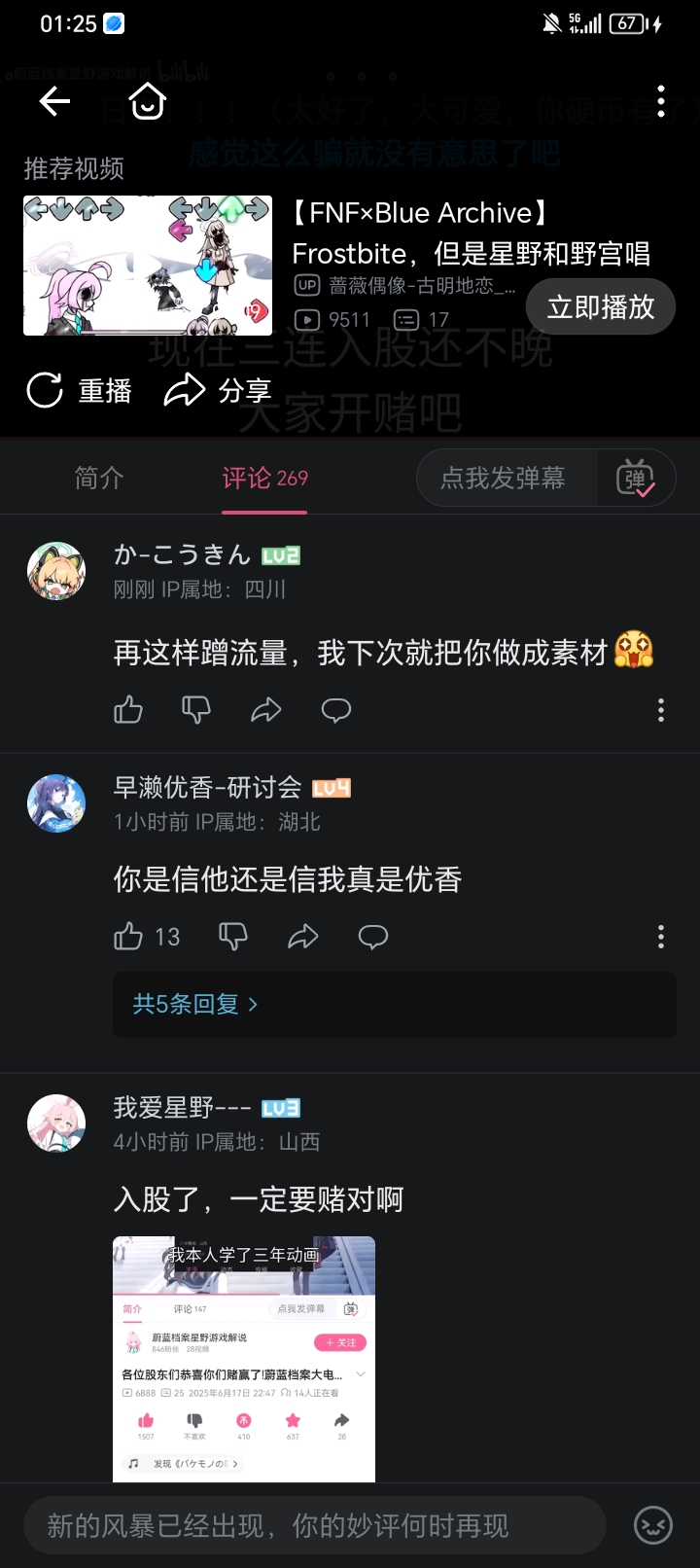700x1568 pixels.
Task: Expand 共5条回复 replies
Action: [194, 1004]
